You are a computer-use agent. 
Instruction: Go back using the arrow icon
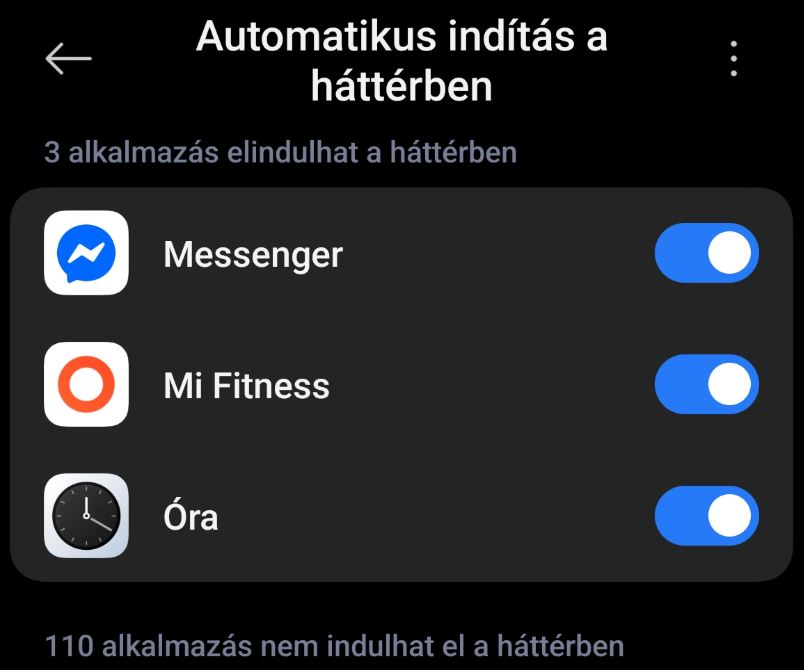(x=68, y=59)
